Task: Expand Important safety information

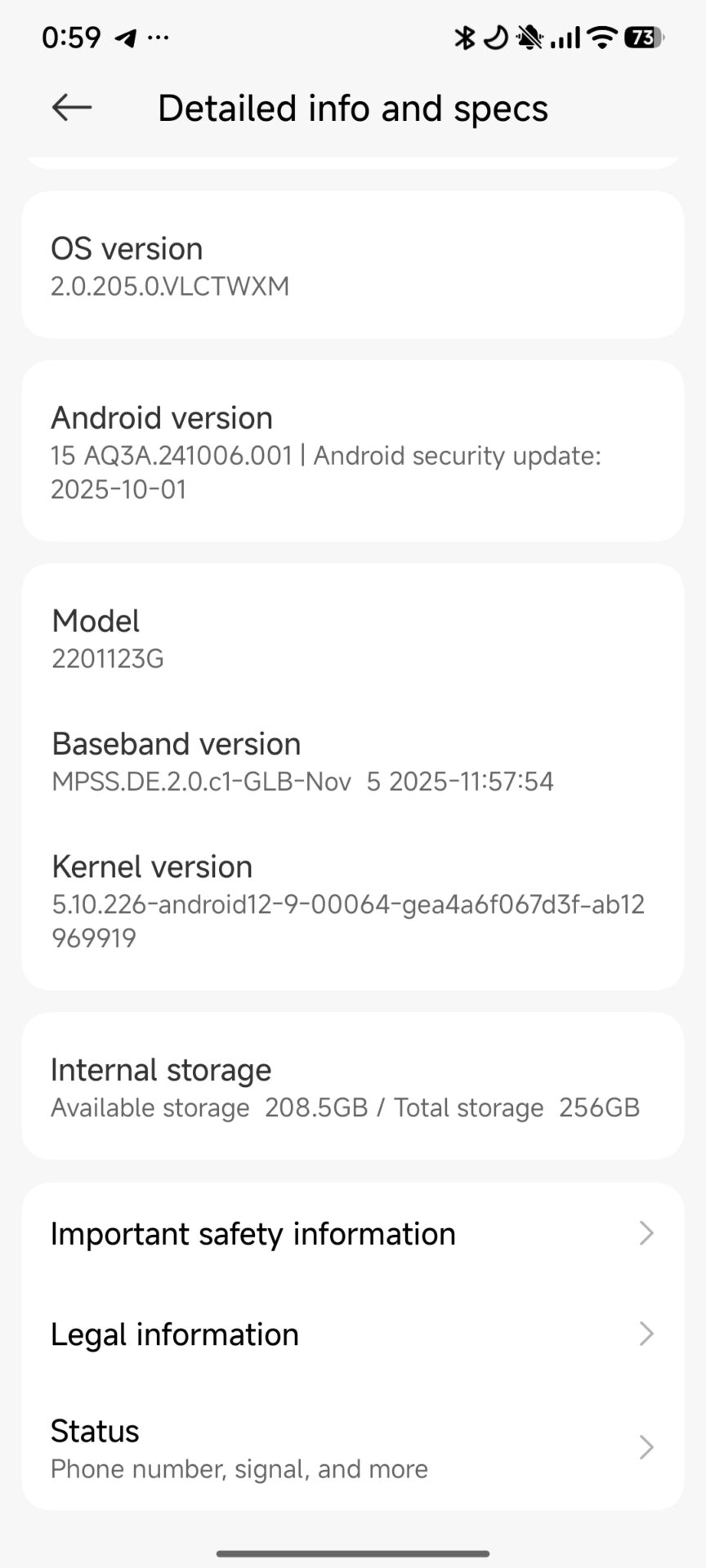Action: pyautogui.click(x=353, y=1233)
